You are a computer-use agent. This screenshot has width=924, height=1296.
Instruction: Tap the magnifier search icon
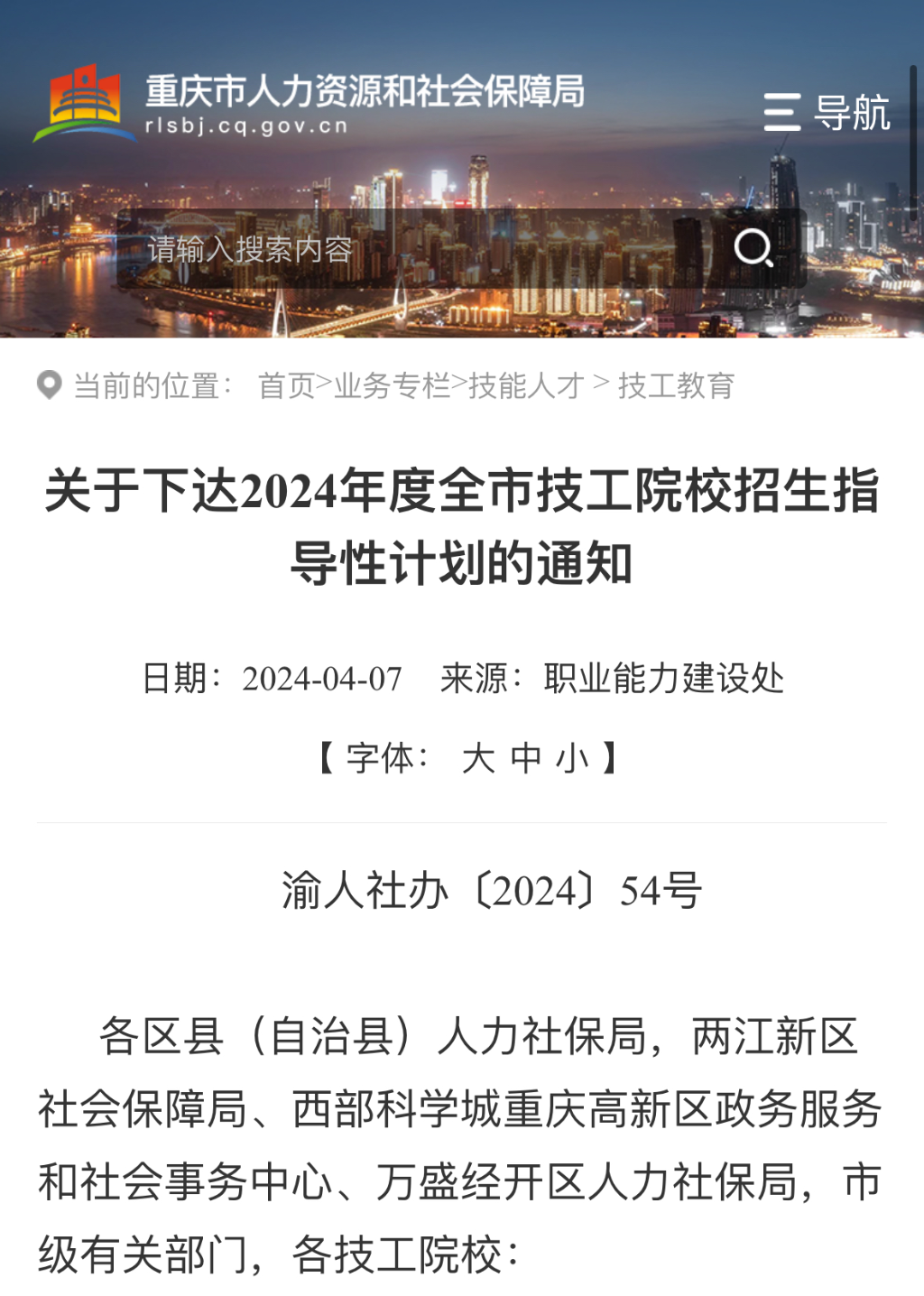pos(753,248)
